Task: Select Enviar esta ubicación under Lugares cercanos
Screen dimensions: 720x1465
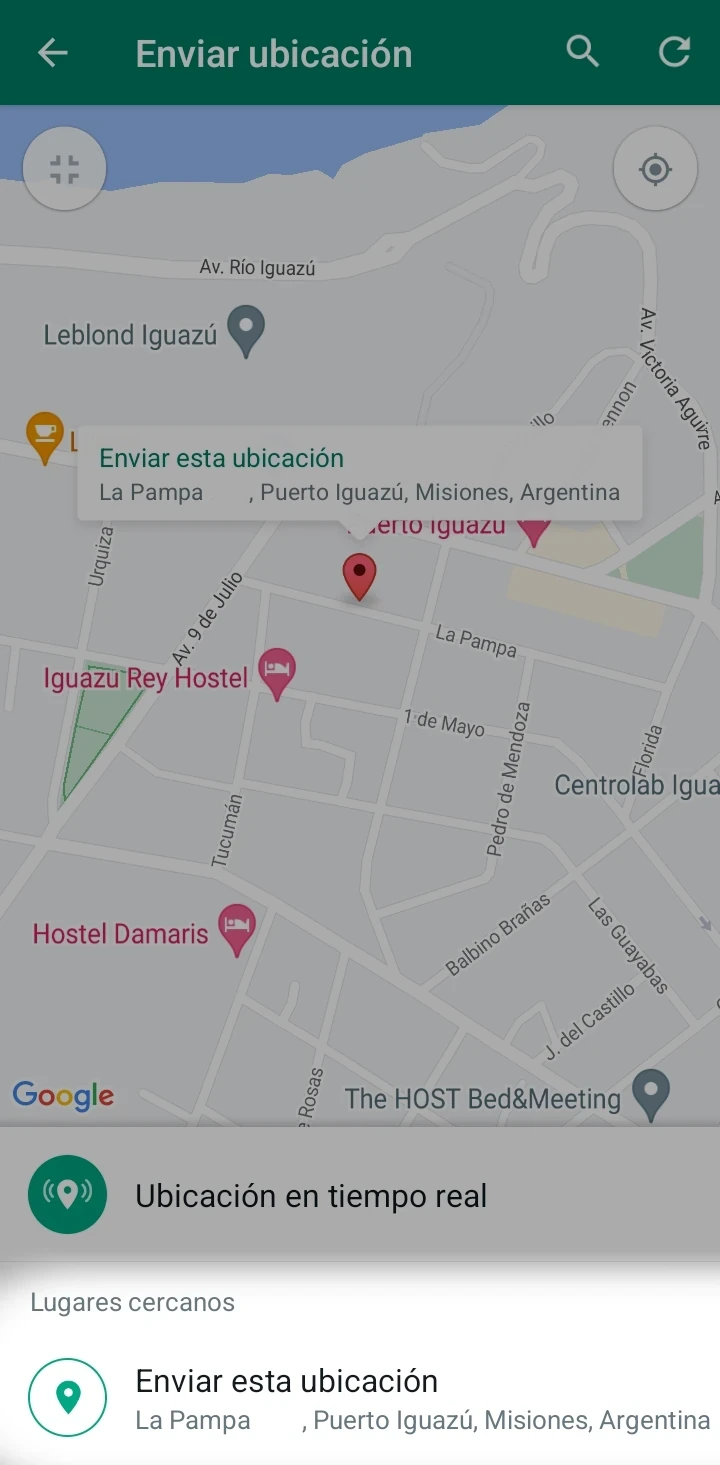Action: point(360,1397)
